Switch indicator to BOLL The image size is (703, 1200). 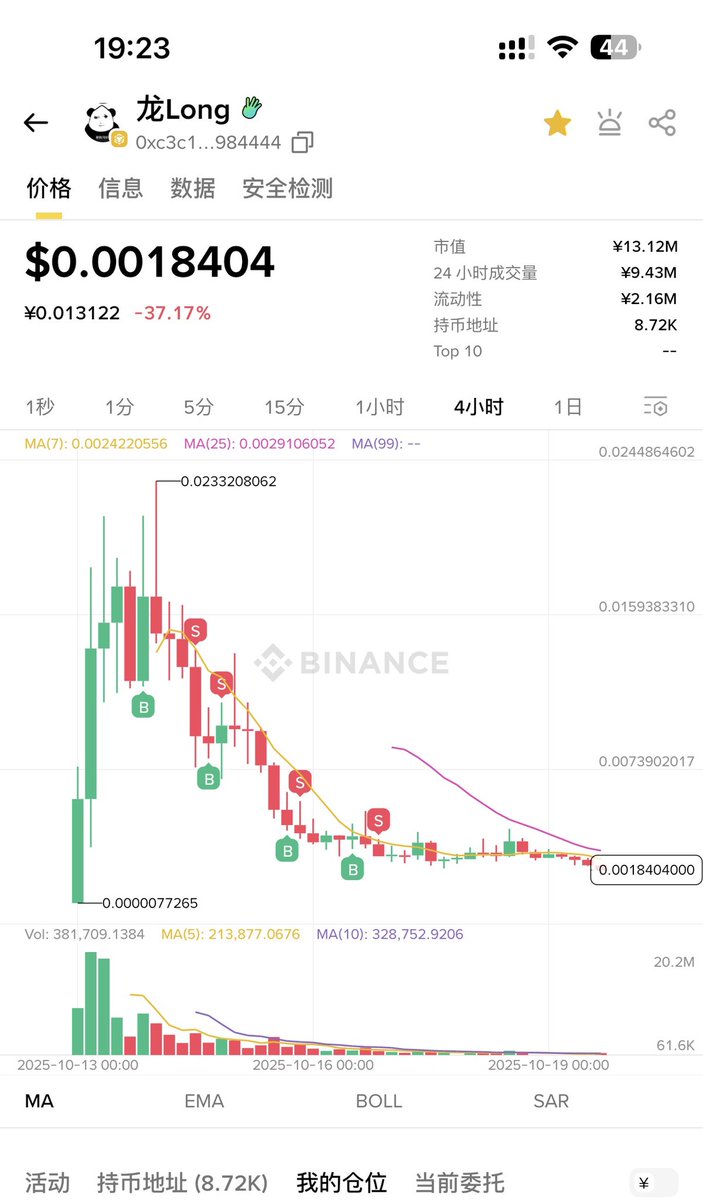click(x=379, y=1101)
